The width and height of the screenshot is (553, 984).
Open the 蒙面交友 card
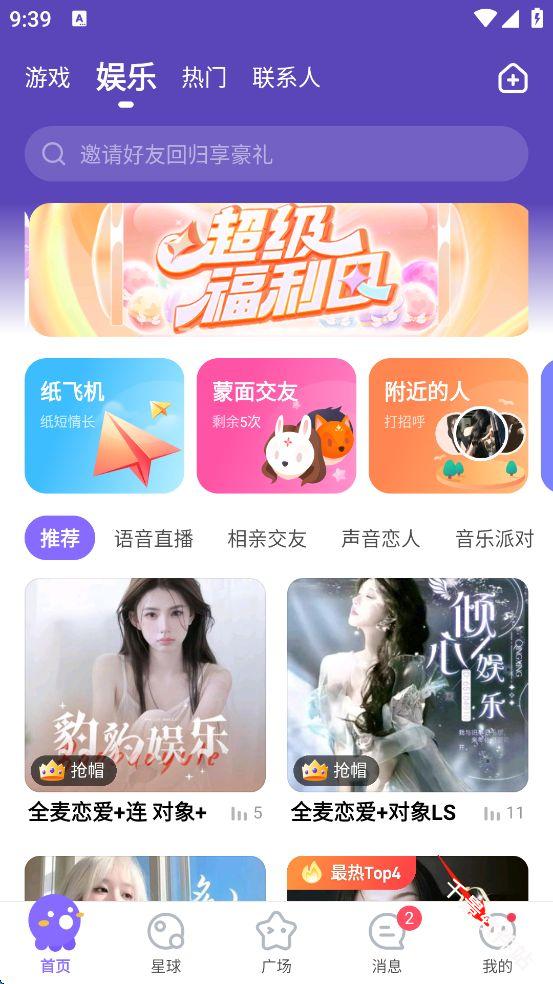click(276, 425)
